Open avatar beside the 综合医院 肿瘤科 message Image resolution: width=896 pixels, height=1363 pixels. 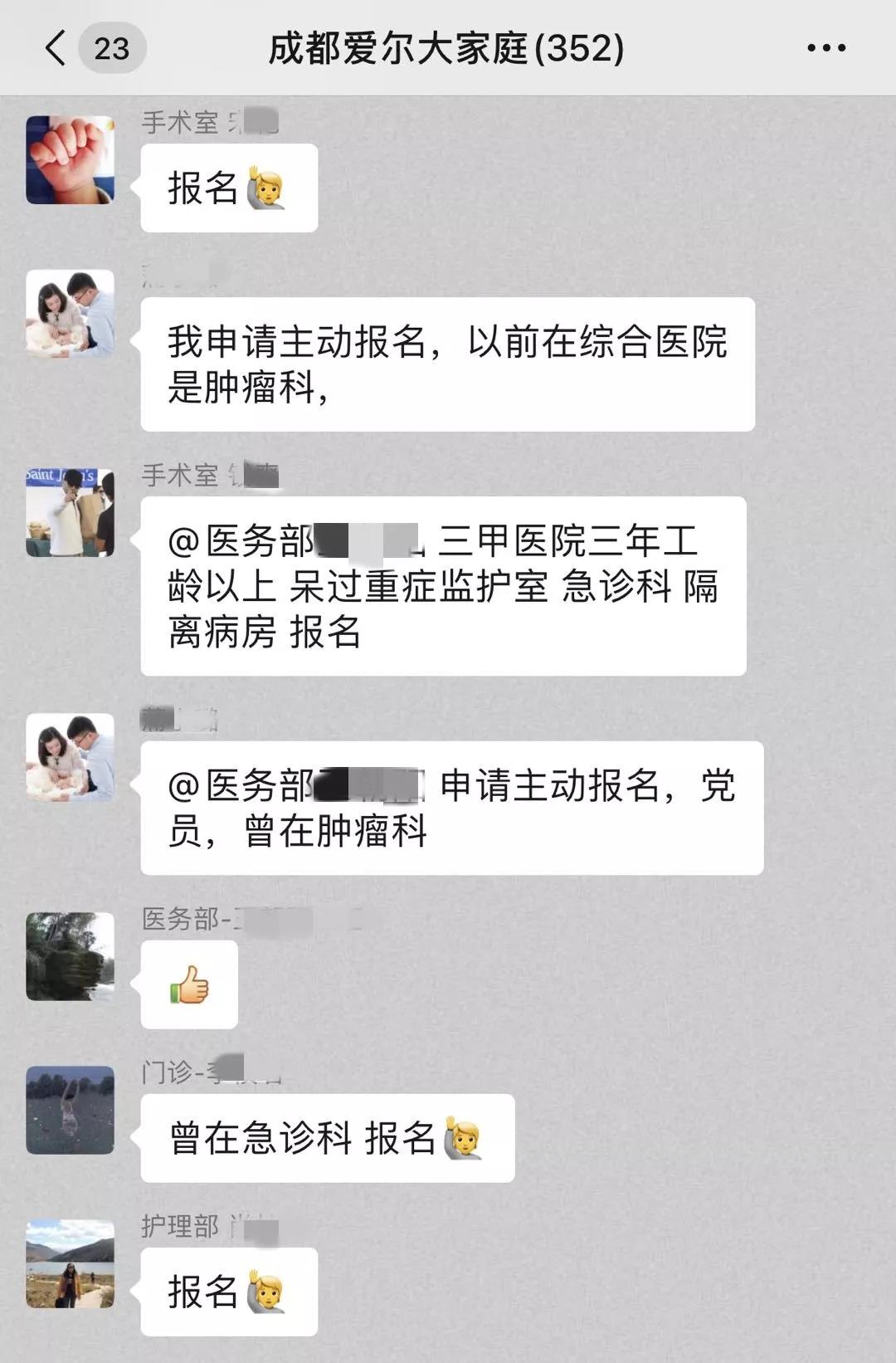[x=70, y=314]
